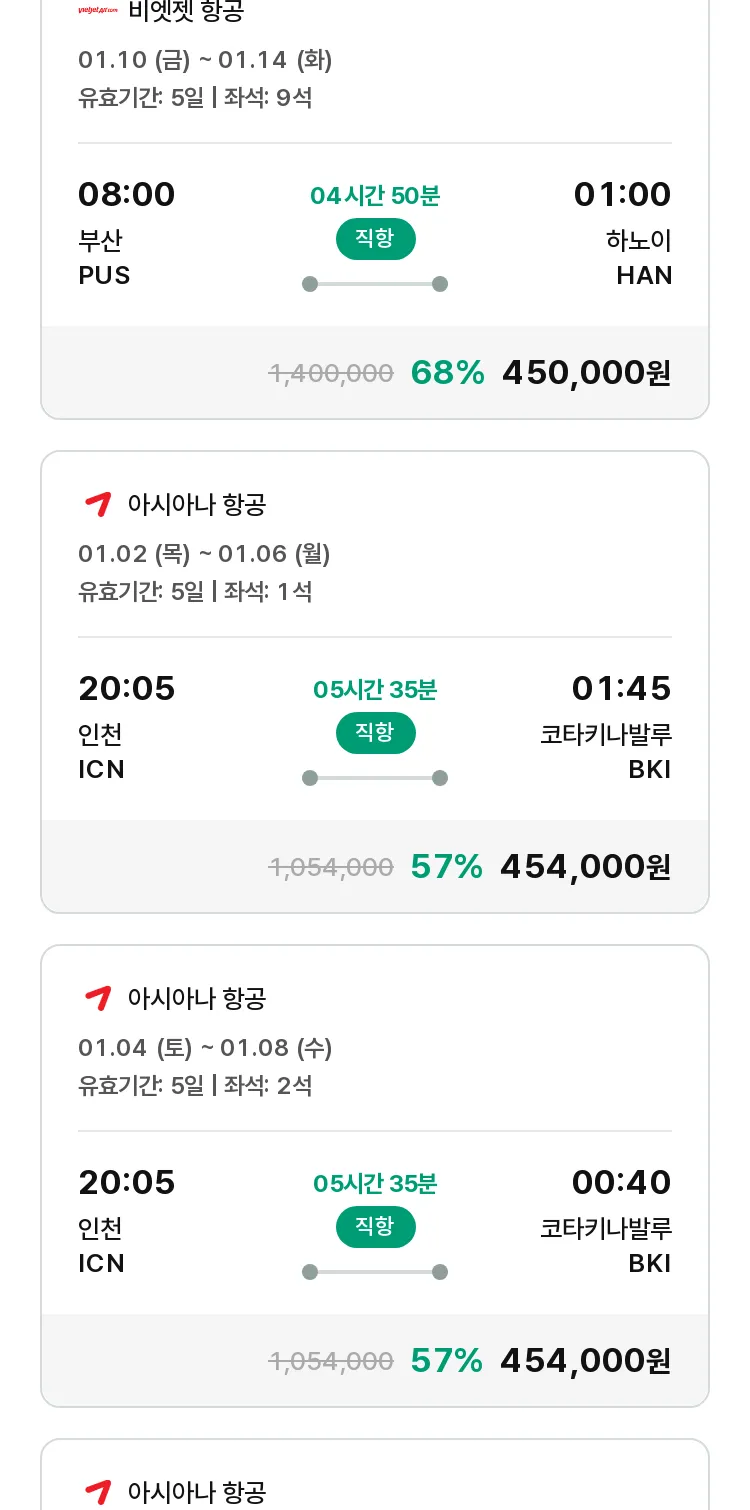The width and height of the screenshot is (750, 1510).
Task: Open the Busan to Hanoi flight deal
Action: click(375, 205)
